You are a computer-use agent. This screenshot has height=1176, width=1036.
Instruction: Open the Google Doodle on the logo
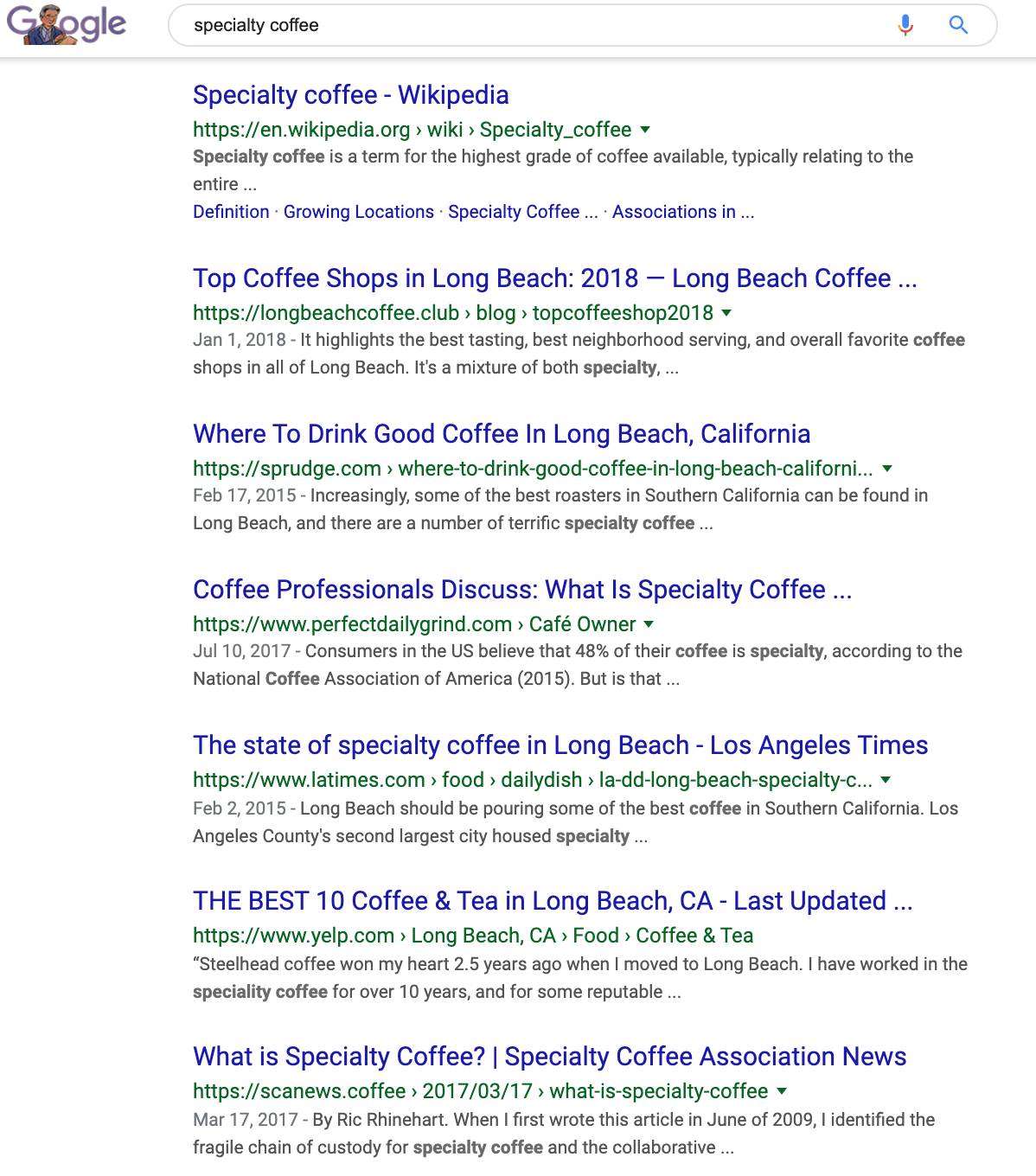pos(65,24)
